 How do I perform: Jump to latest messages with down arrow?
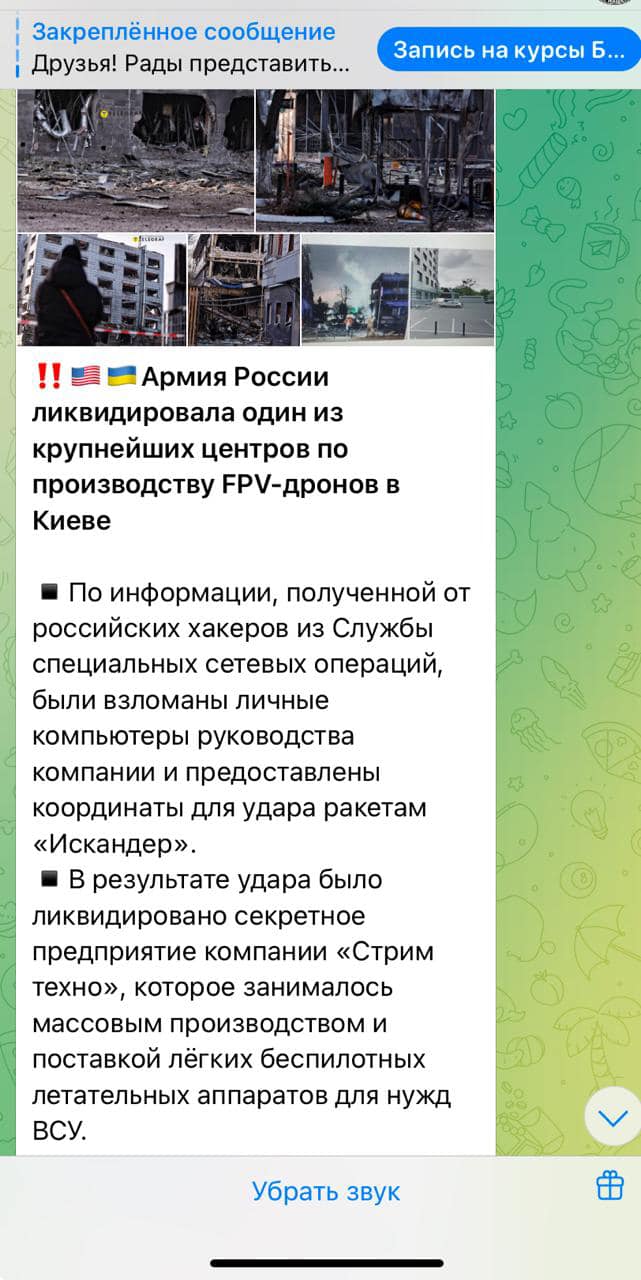pyautogui.click(x=611, y=1117)
